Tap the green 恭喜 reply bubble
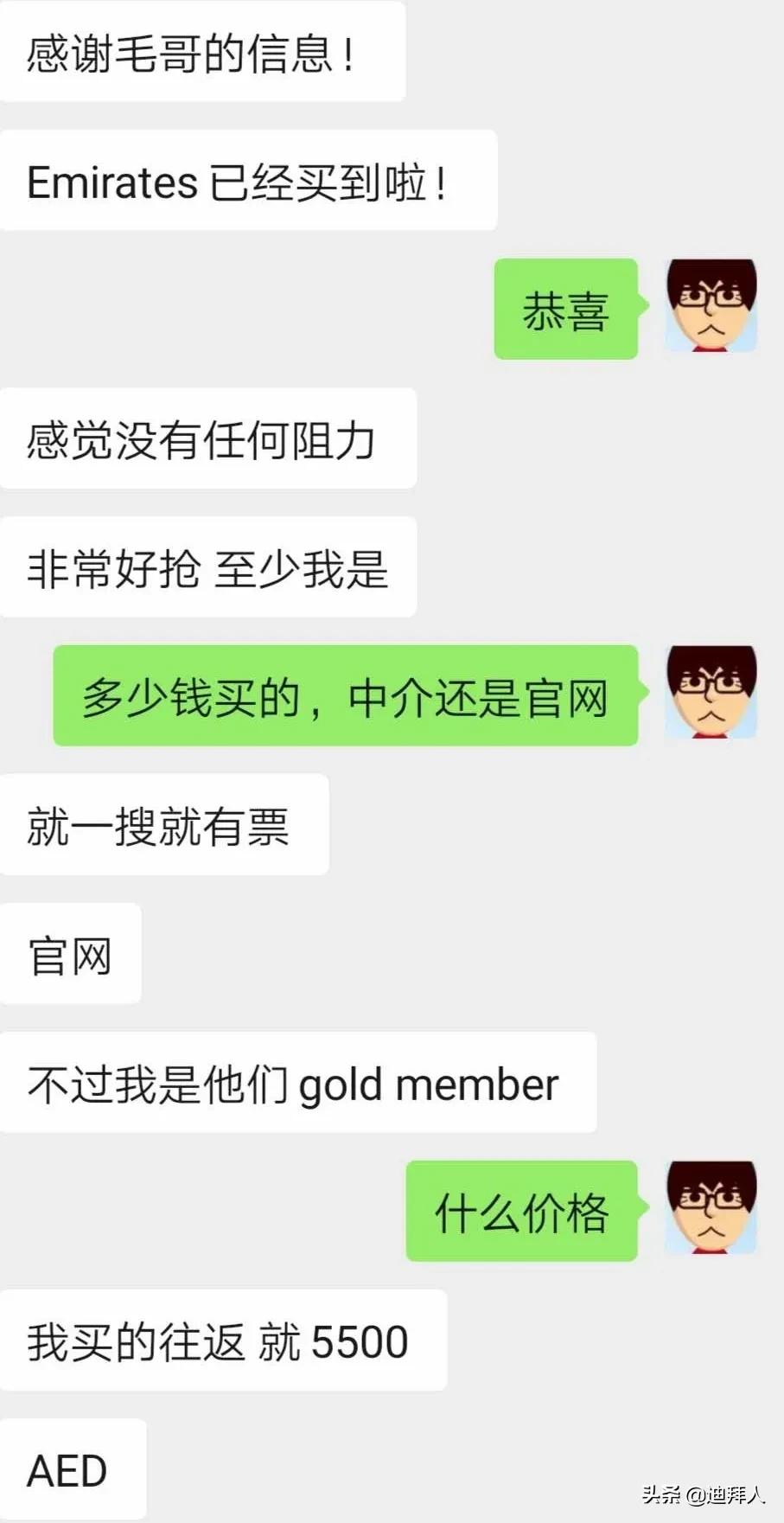This screenshot has height=1523, width=784. click(x=564, y=311)
